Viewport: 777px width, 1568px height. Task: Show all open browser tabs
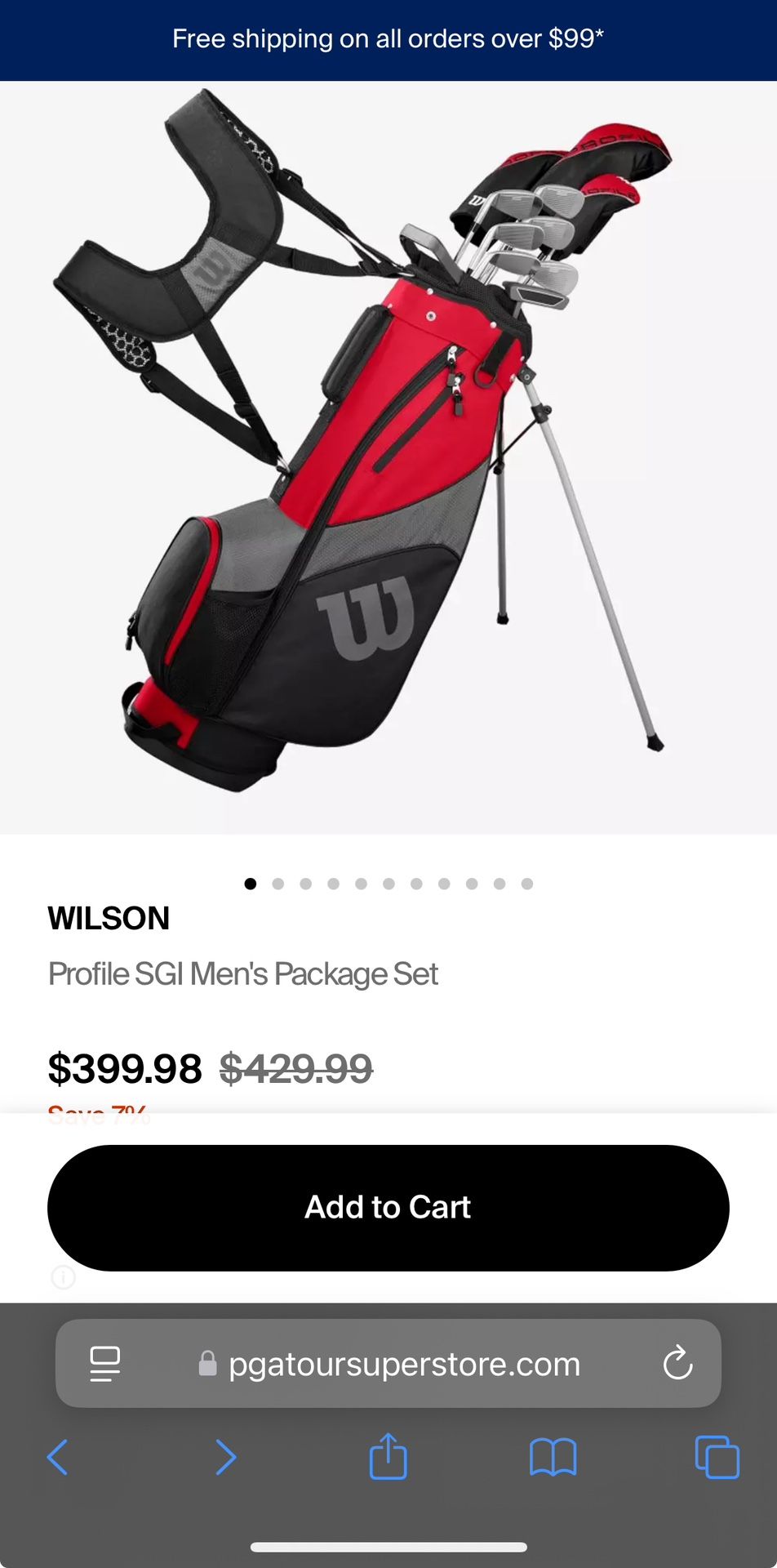coord(717,1457)
